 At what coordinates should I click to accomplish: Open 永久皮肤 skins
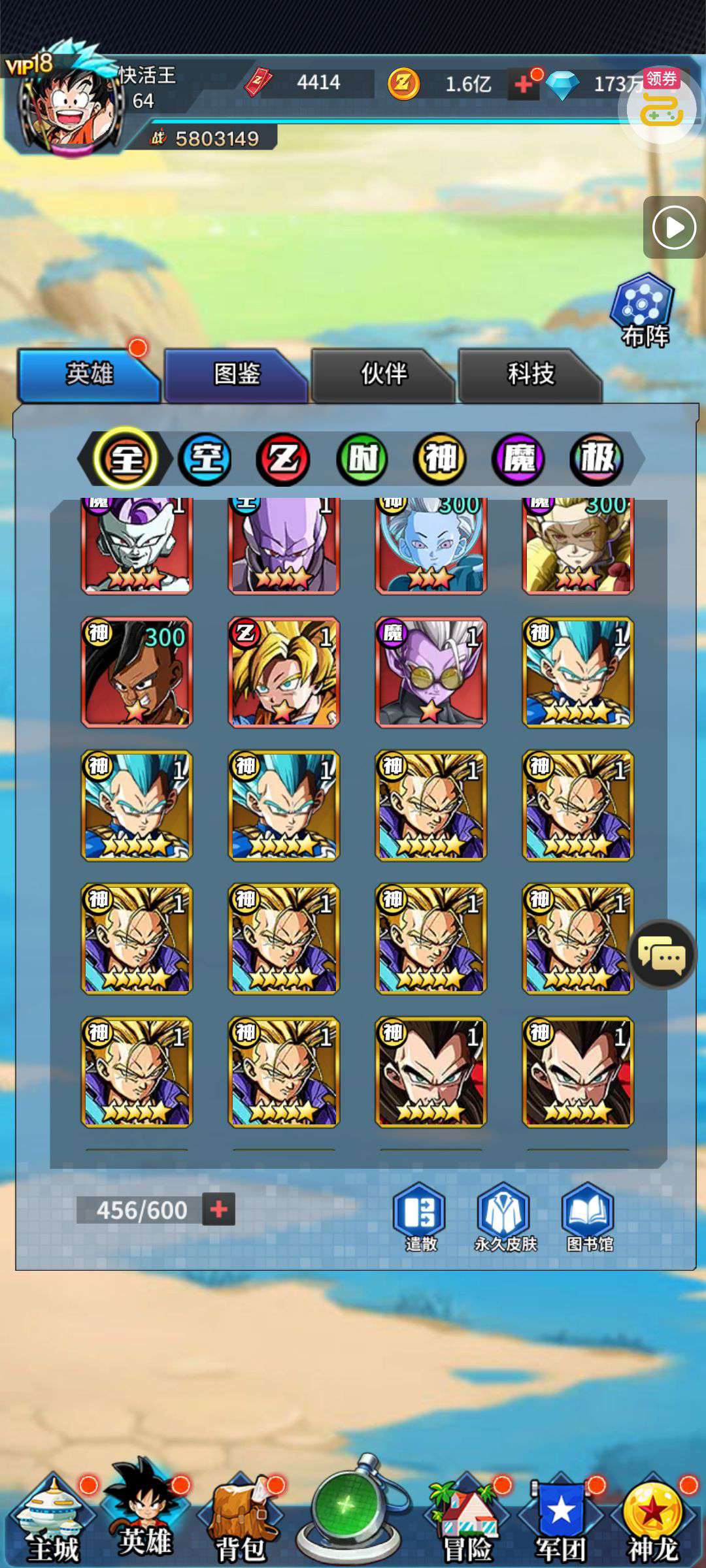coord(505,1218)
